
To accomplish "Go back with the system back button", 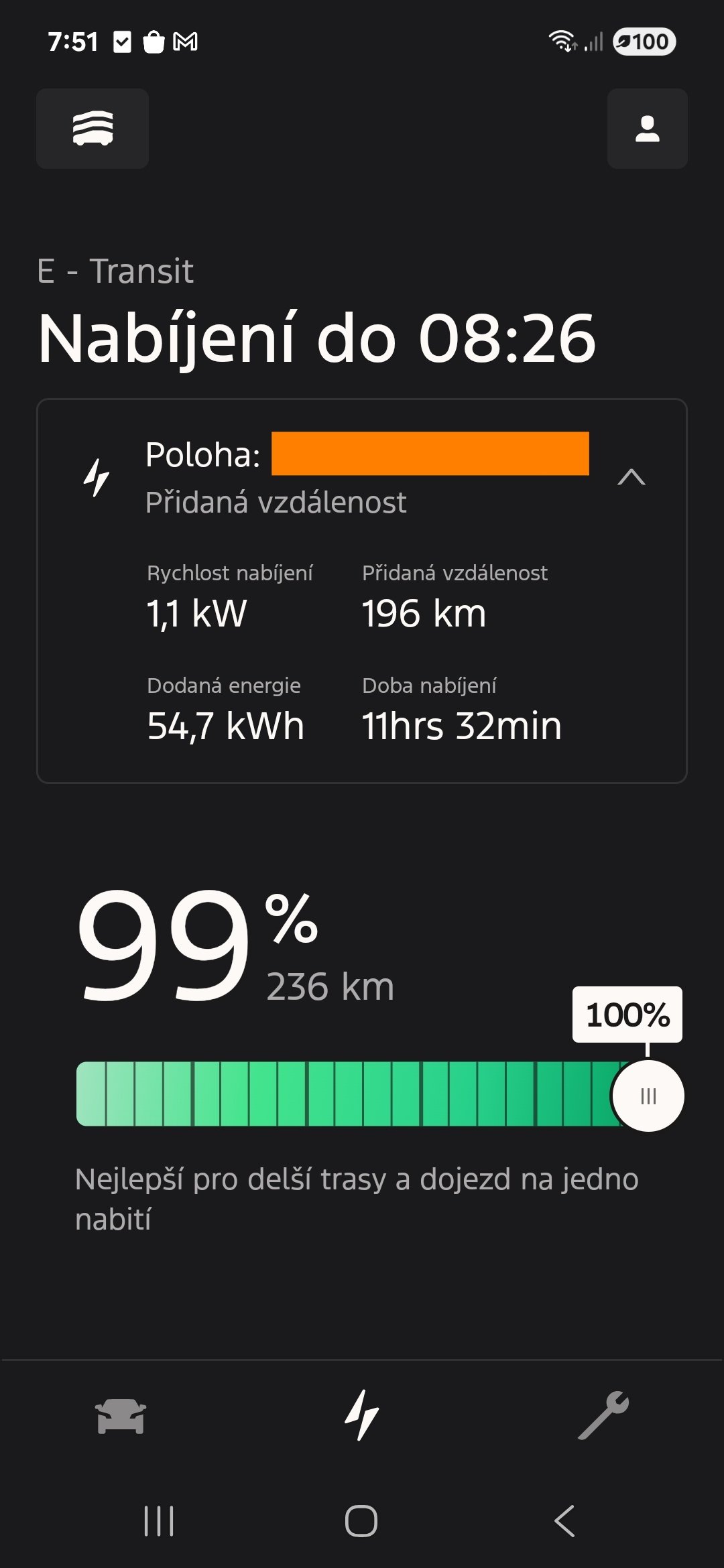I will tap(564, 1520).
